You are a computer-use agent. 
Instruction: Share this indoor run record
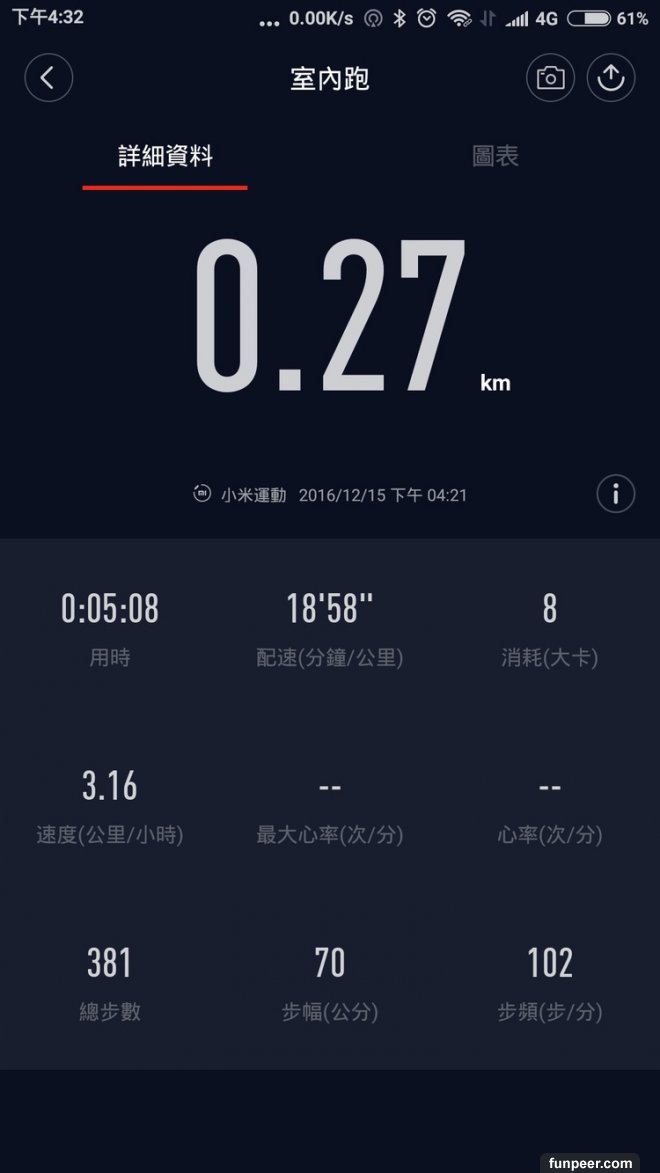point(611,78)
